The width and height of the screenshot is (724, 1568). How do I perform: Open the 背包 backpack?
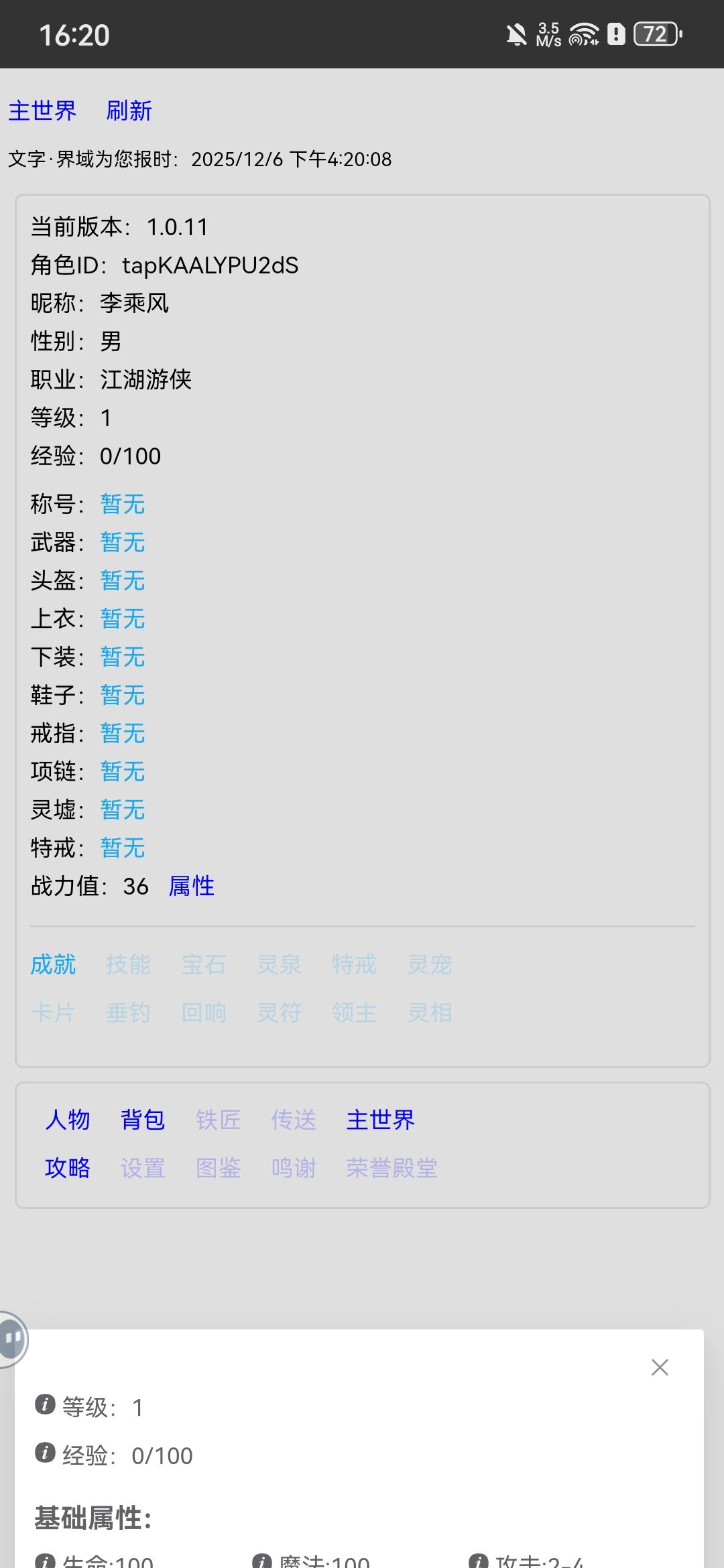point(143,1120)
